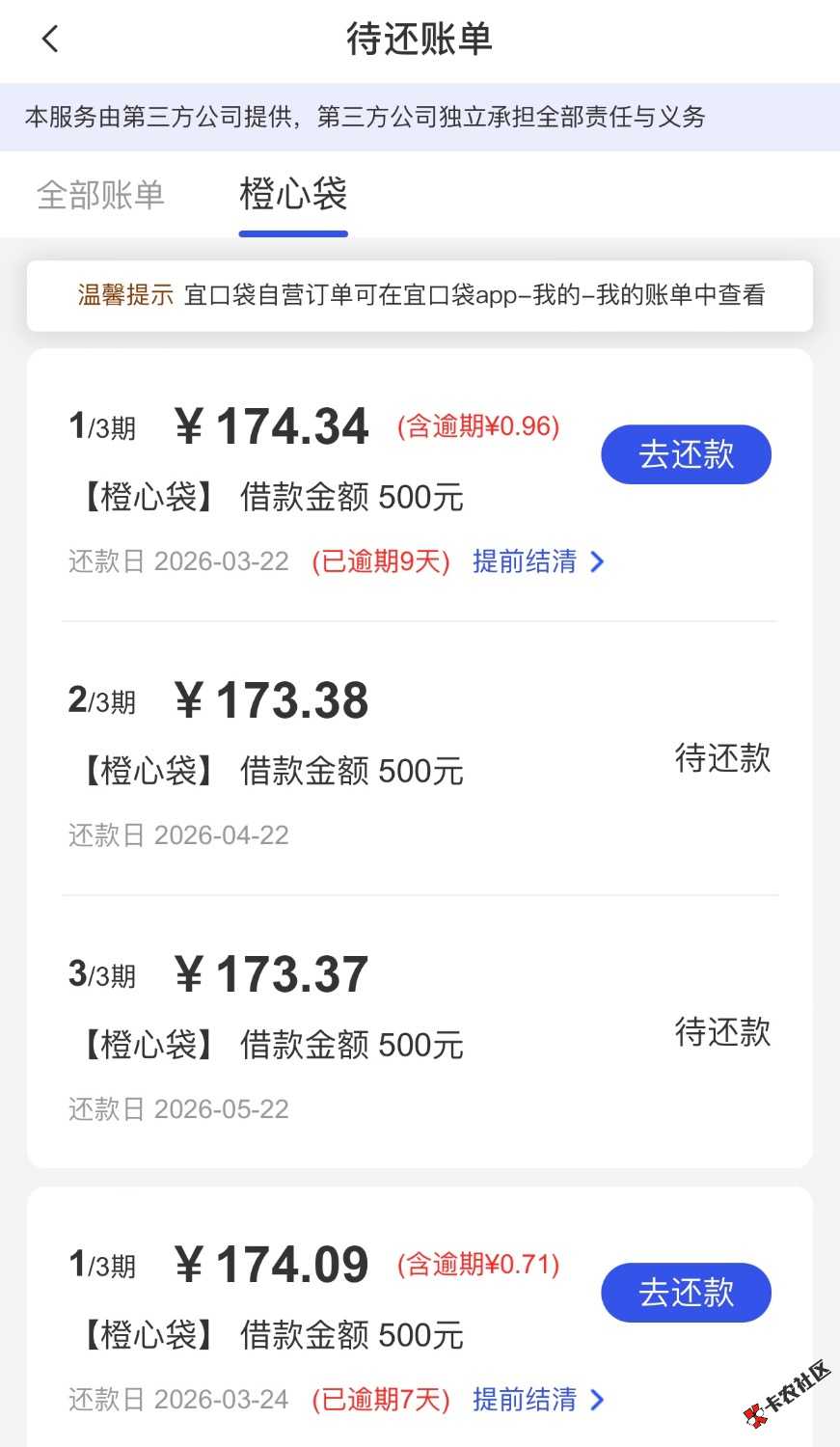Open 提前结清 for the 2026-03-24 bill
Screen dimensions: 840x1447
coord(537,1400)
